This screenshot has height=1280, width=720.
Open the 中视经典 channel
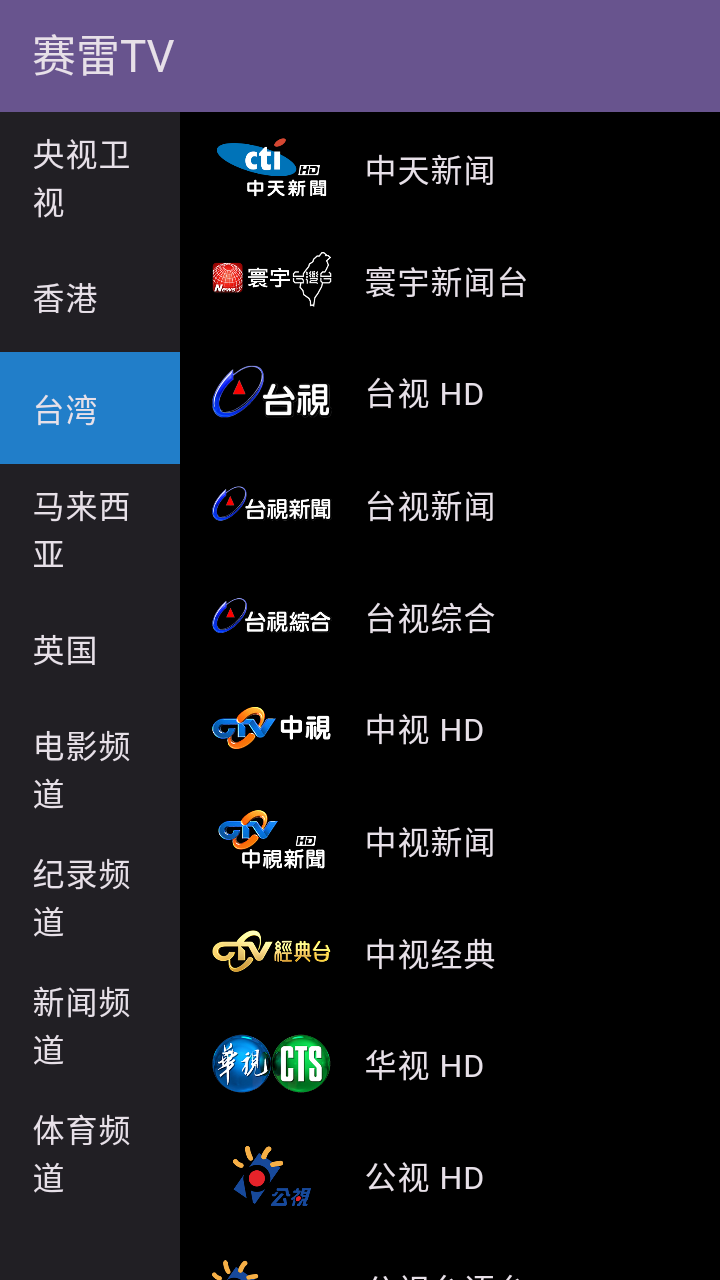click(428, 952)
